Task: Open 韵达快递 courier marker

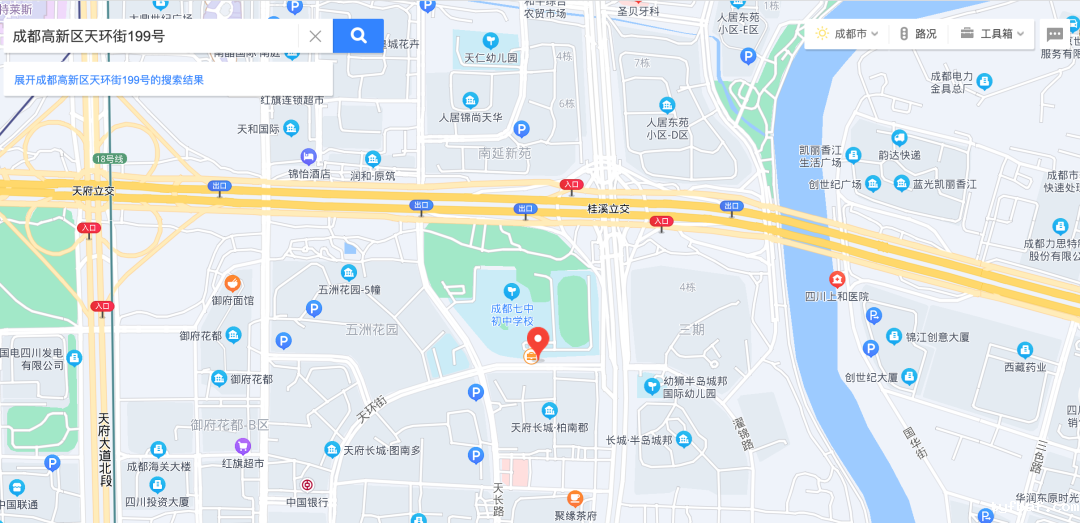Action: click(x=899, y=138)
